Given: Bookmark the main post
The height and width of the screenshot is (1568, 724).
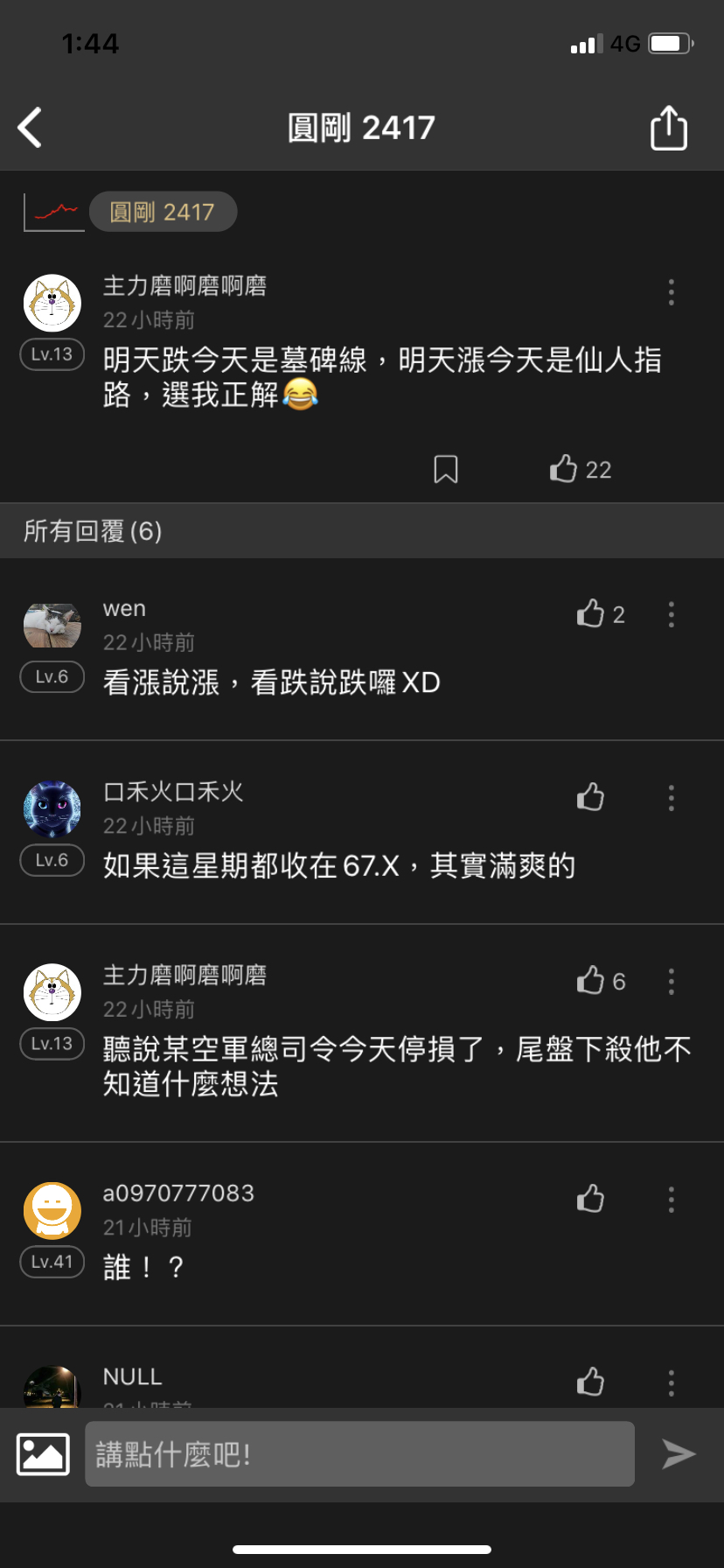Looking at the screenshot, I should (x=446, y=469).
